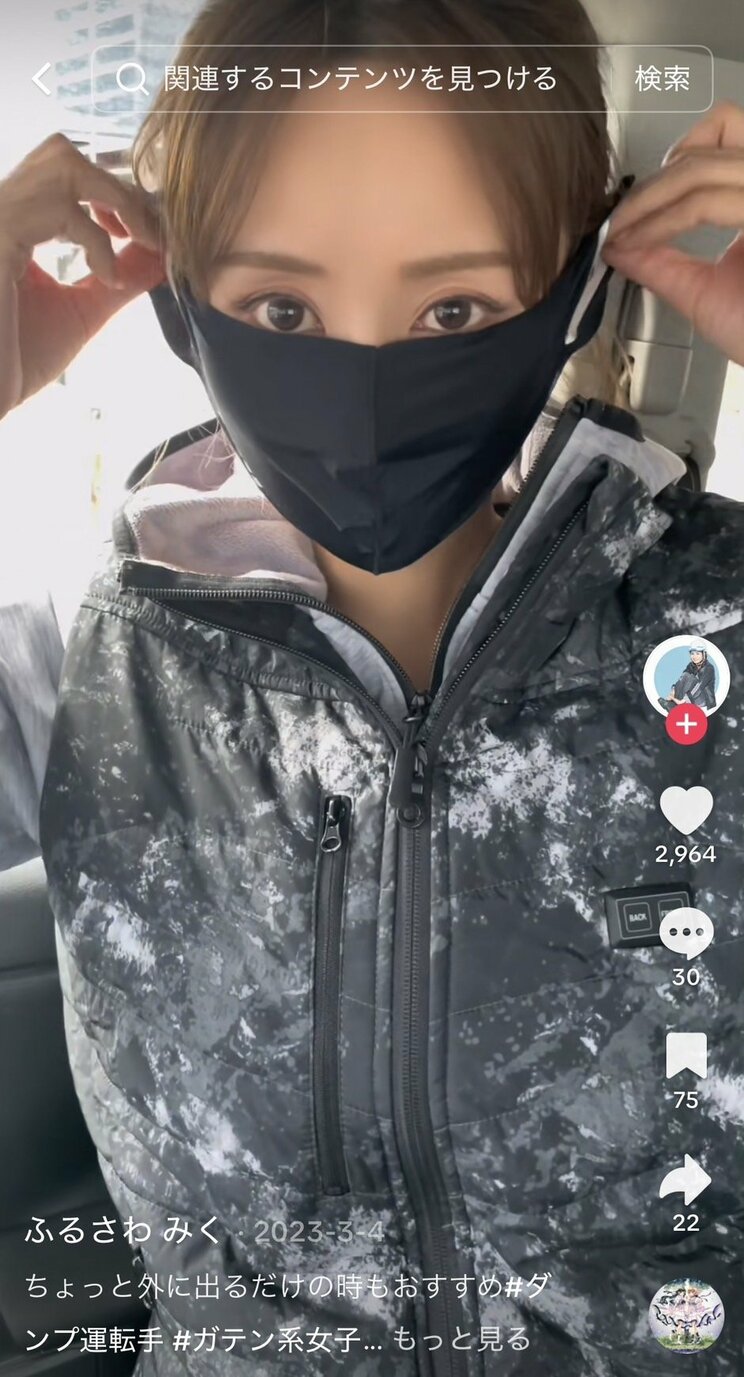Like this video with the heart
Screen dimensions: 744x1377
coord(686,810)
